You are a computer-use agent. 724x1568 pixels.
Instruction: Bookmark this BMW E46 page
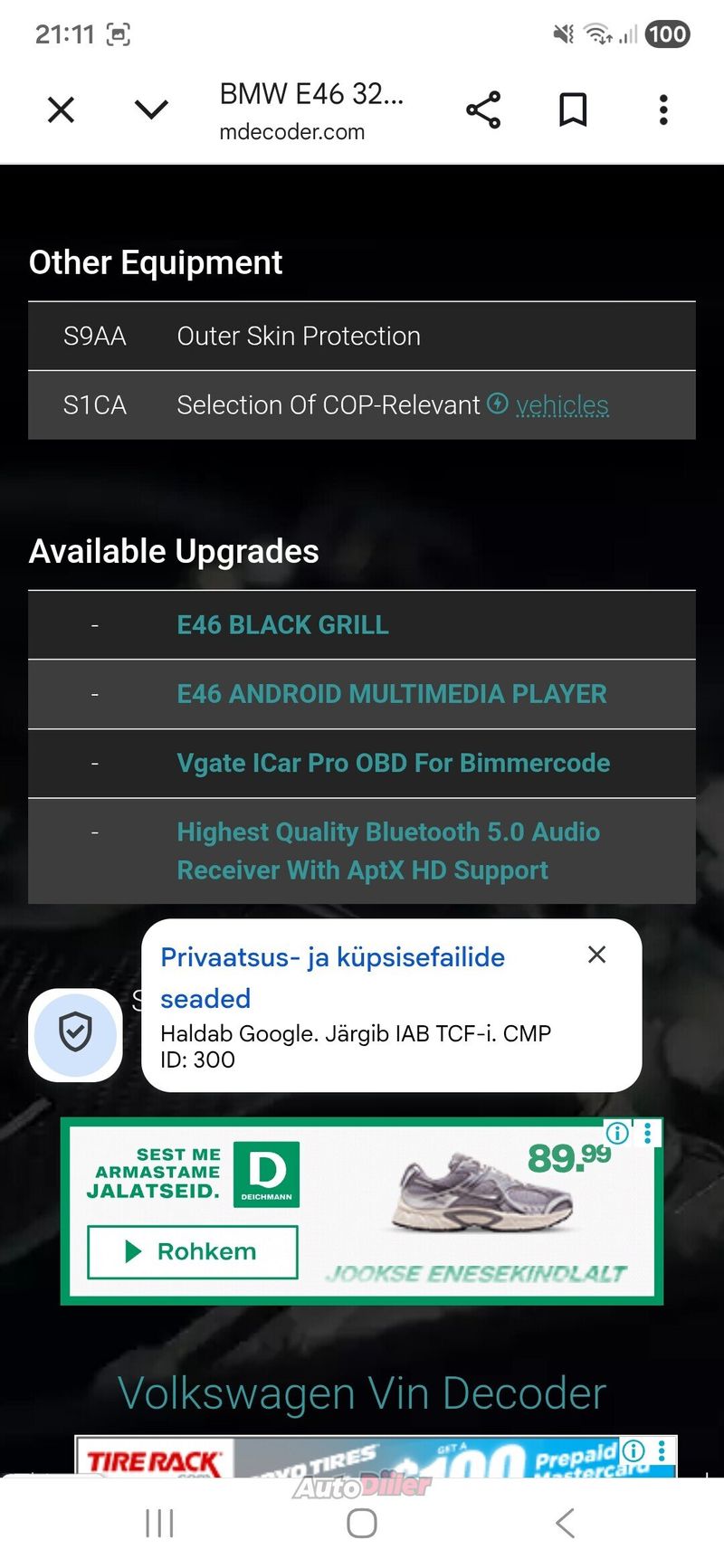(573, 110)
